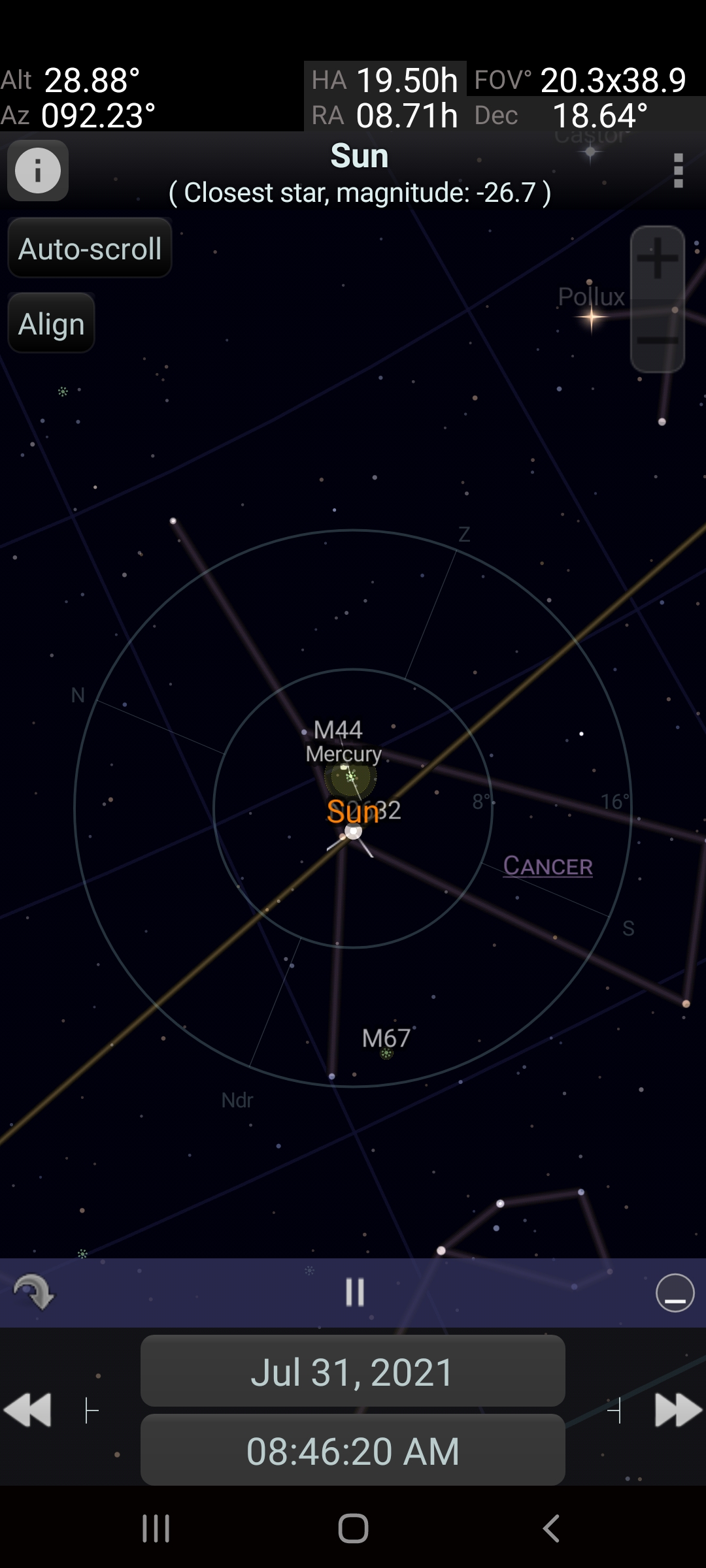Select the Cancer constellation label
Image resolution: width=706 pixels, height=1568 pixels.
point(548,866)
